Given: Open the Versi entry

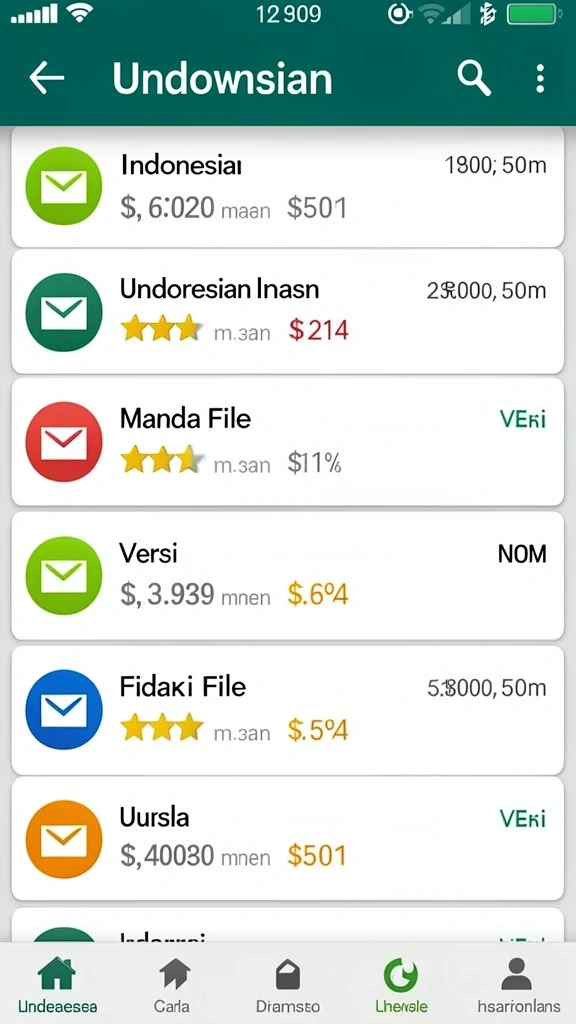Looking at the screenshot, I should (x=287, y=575).
